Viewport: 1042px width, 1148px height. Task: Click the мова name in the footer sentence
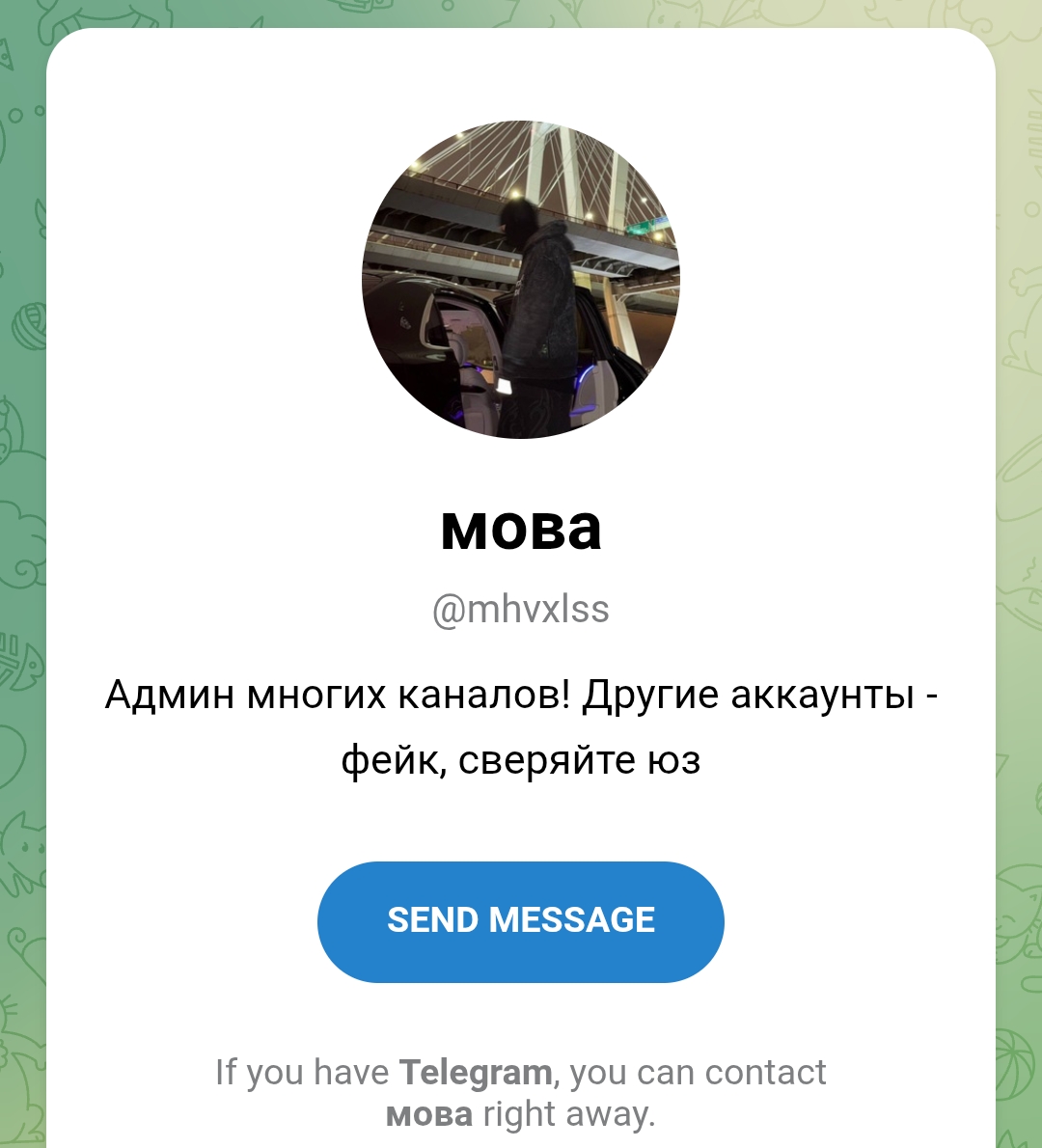(x=427, y=1112)
